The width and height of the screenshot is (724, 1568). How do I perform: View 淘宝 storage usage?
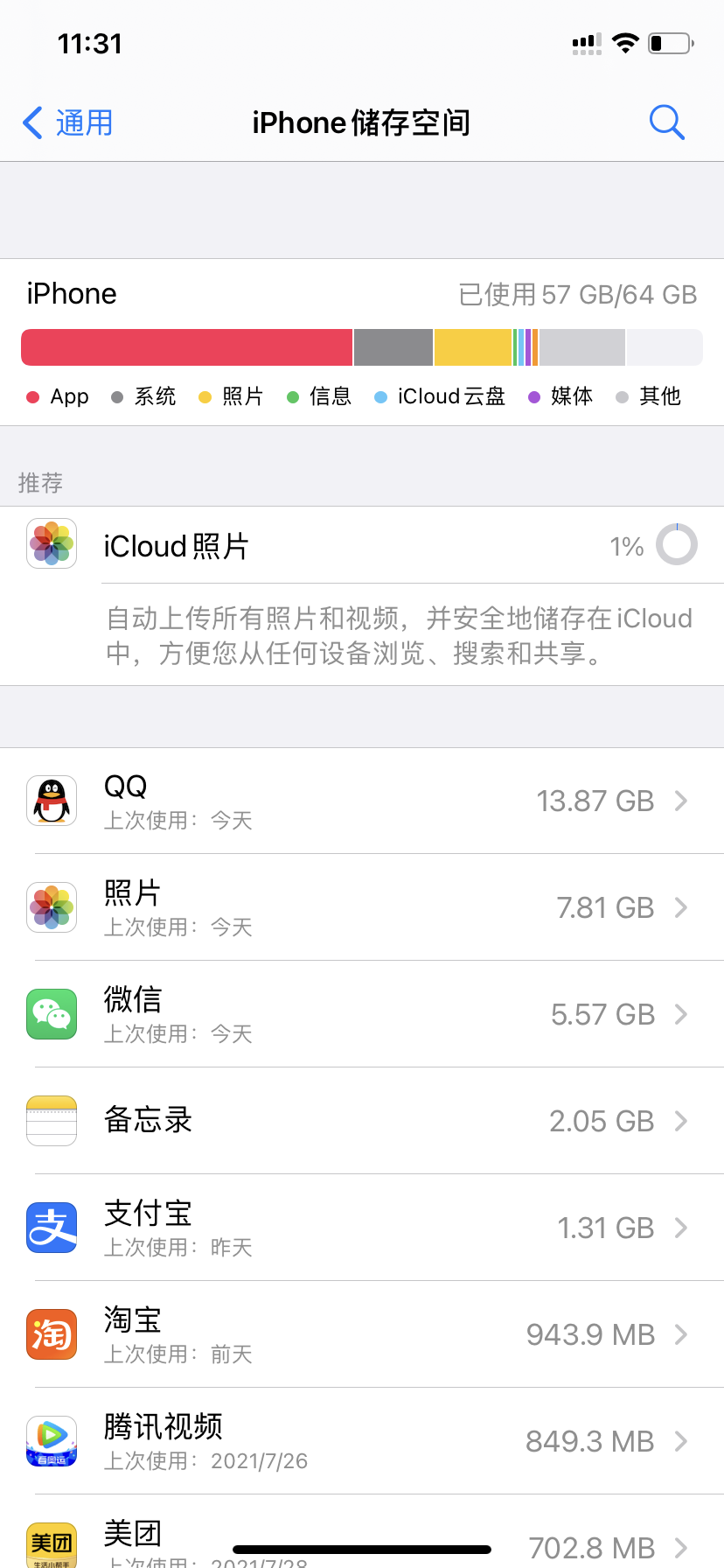362,1334
